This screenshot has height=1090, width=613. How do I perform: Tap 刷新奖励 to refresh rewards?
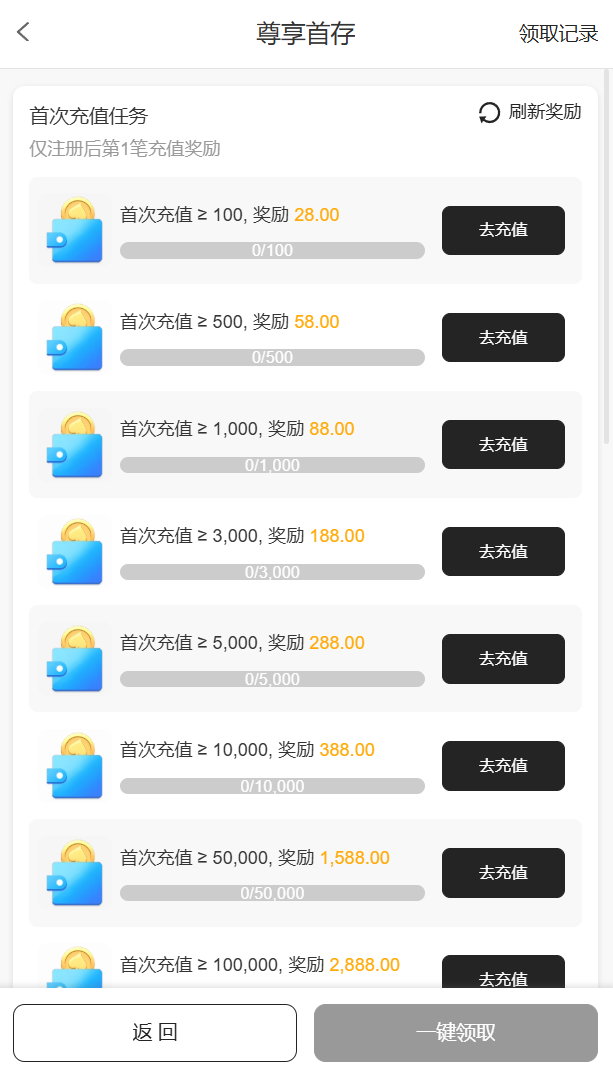pyautogui.click(x=530, y=112)
